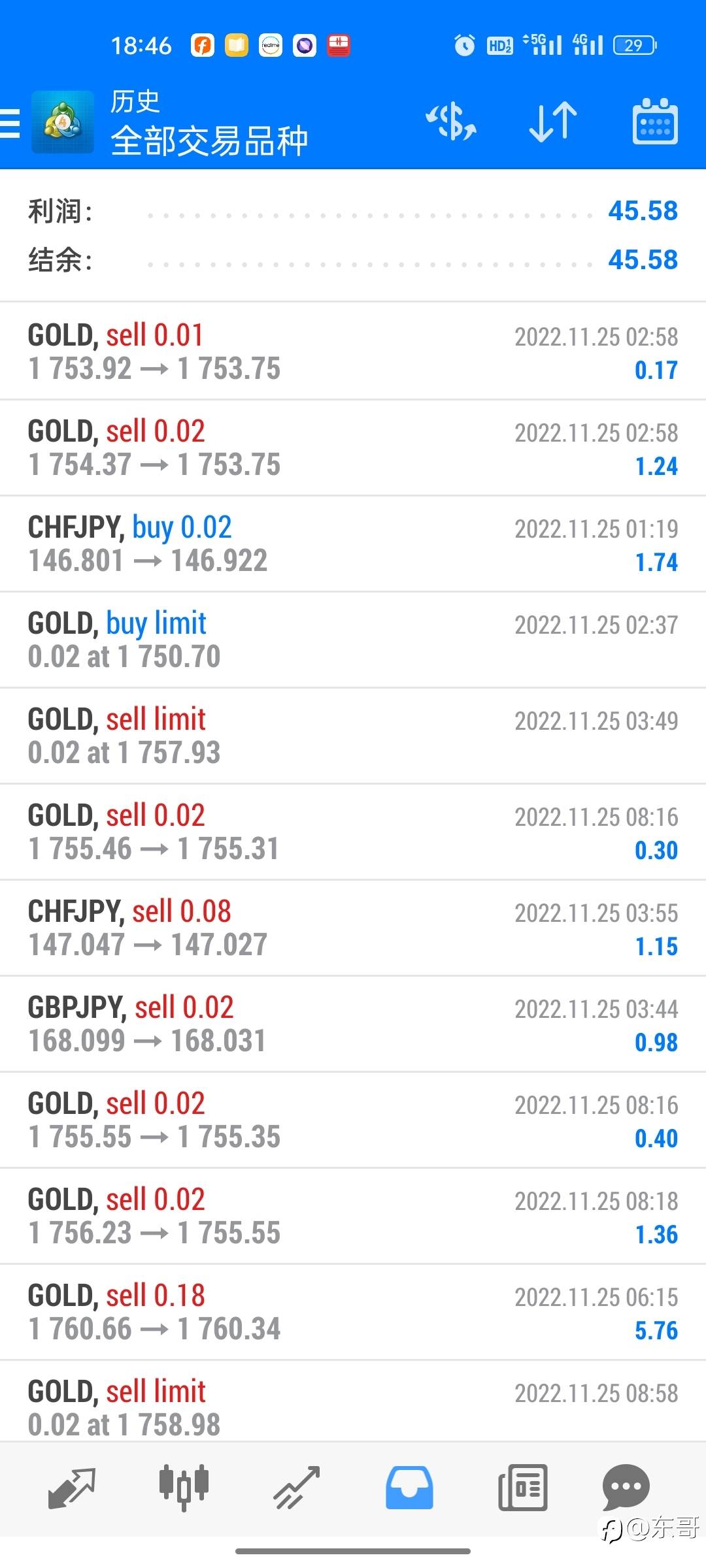Change the history sort order

tap(553, 122)
